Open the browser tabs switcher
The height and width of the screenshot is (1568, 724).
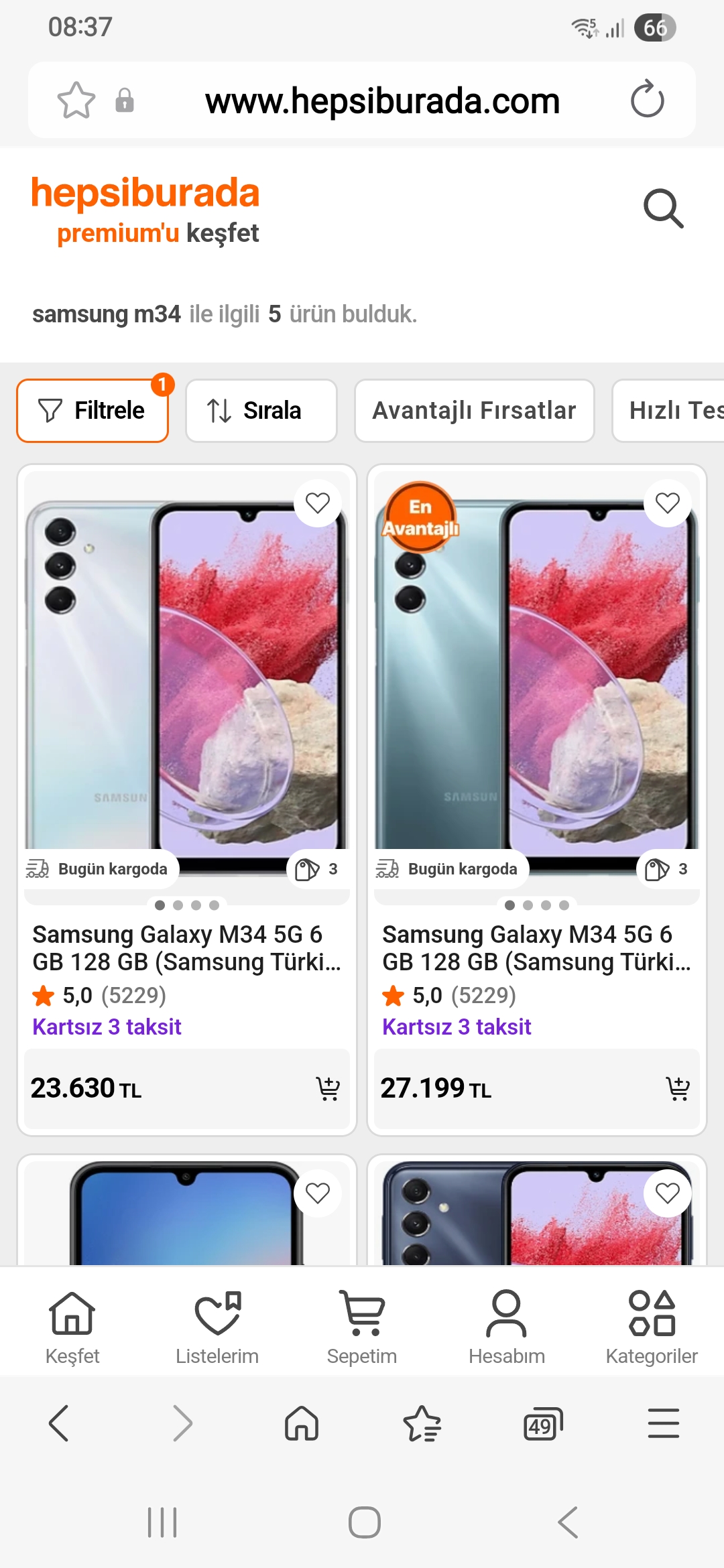click(x=542, y=1424)
